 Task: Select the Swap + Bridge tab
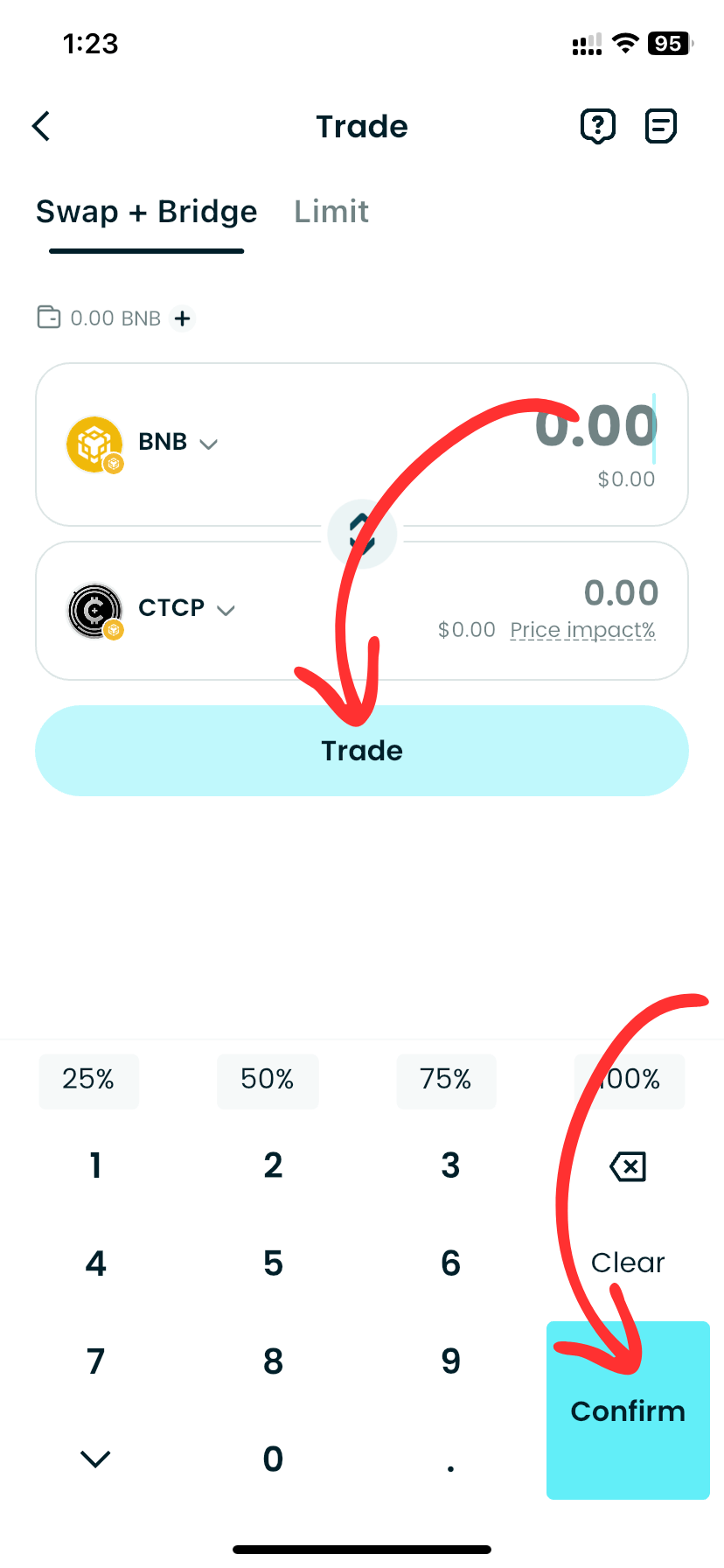pyautogui.click(x=146, y=212)
